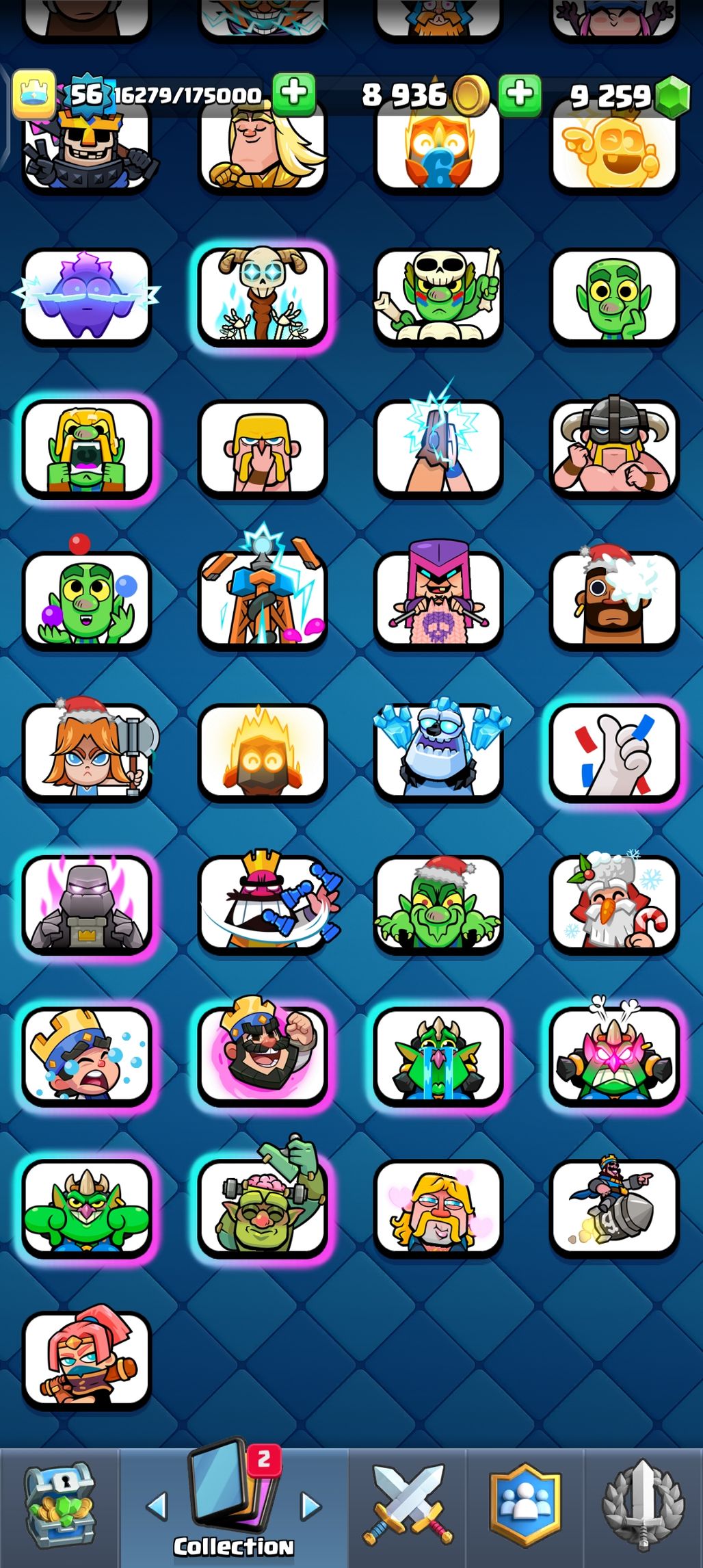Switch to the Clan social tab
Screen dimensions: 703x1568
pos(525,1506)
